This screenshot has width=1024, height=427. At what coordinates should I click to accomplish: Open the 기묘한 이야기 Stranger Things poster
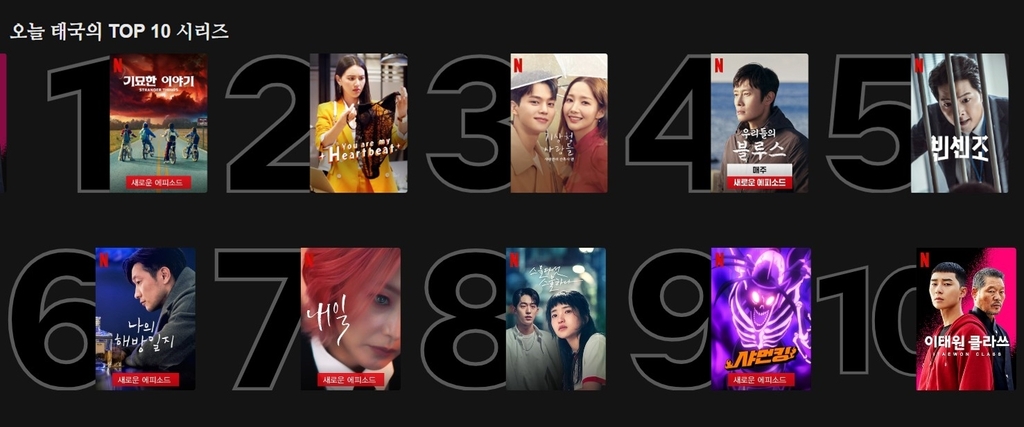click(x=159, y=122)
